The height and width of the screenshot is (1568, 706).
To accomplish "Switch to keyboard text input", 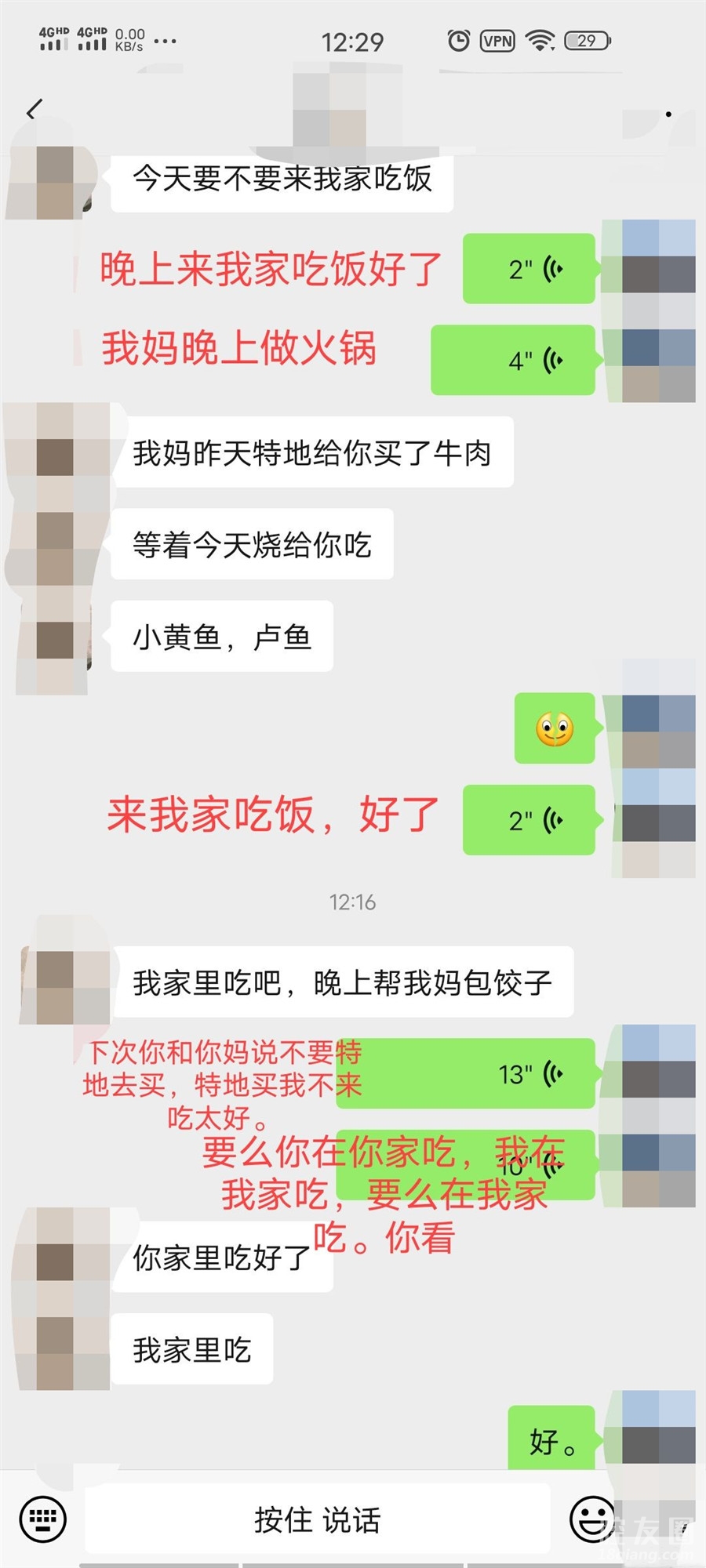I will pyautogui.click(x=42, y=1519).
